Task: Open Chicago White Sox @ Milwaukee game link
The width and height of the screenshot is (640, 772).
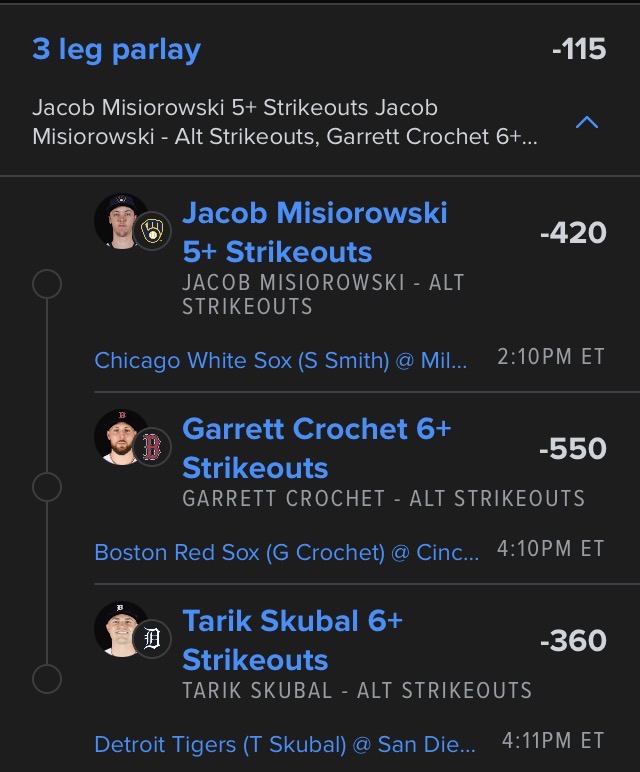Action: click(280, 360)
